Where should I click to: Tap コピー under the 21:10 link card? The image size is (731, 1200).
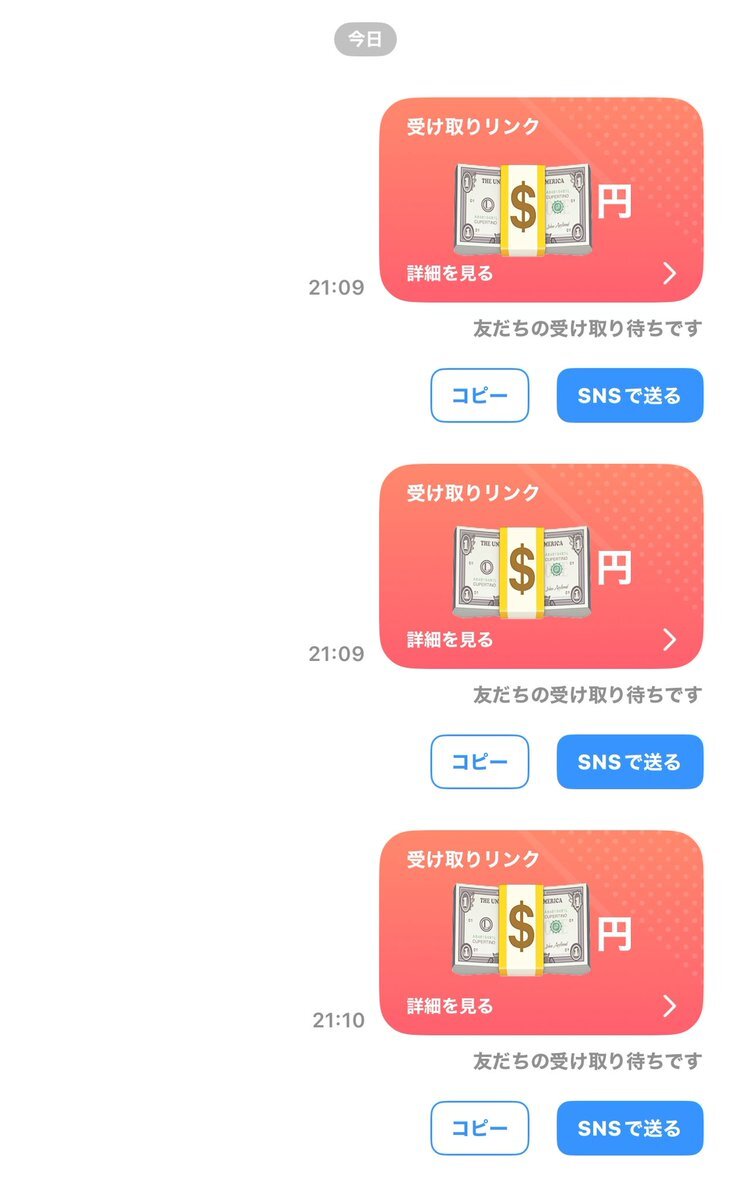(x=479, y=1128)
